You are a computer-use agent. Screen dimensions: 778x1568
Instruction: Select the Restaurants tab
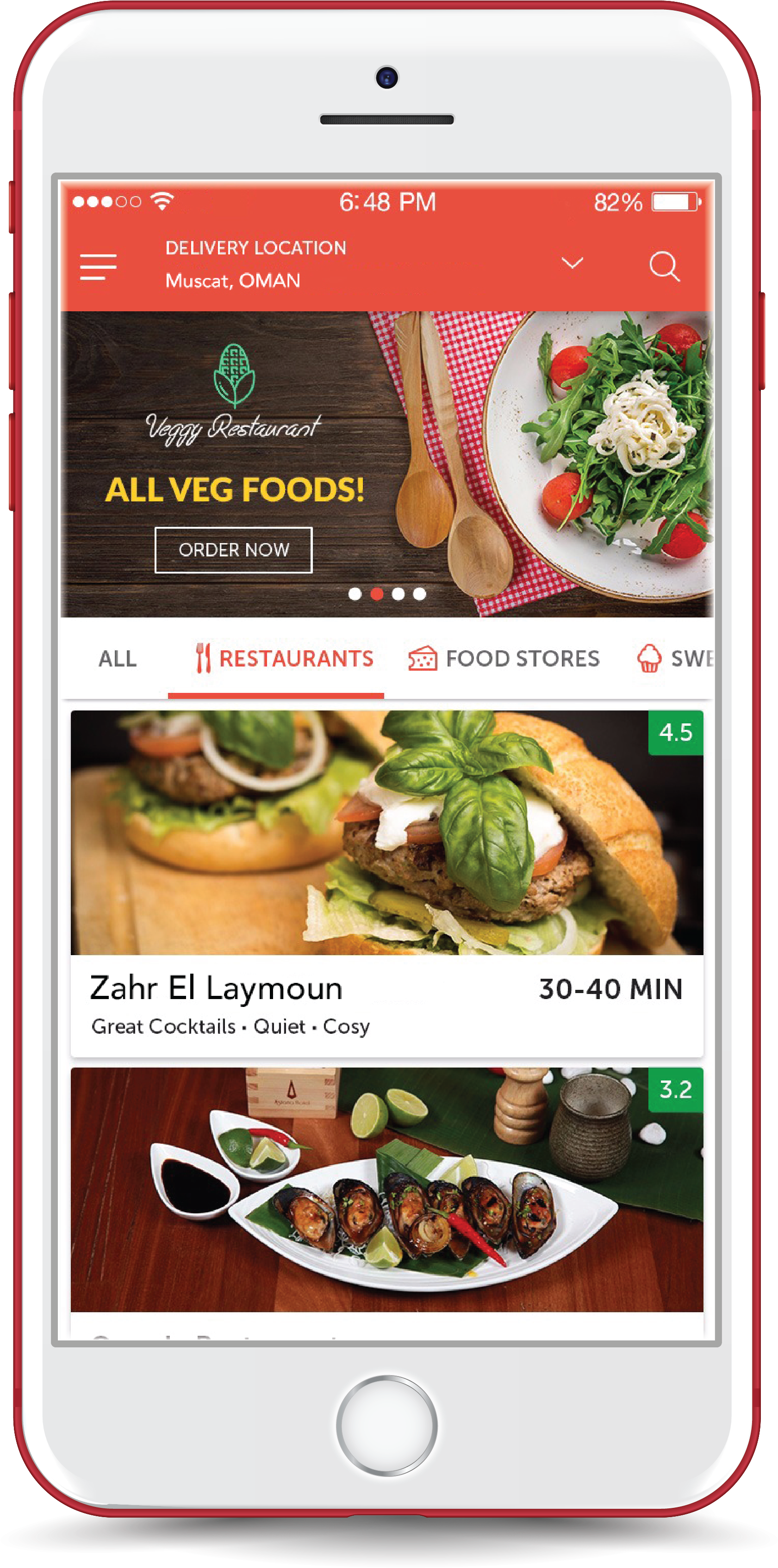coord(284,659)
